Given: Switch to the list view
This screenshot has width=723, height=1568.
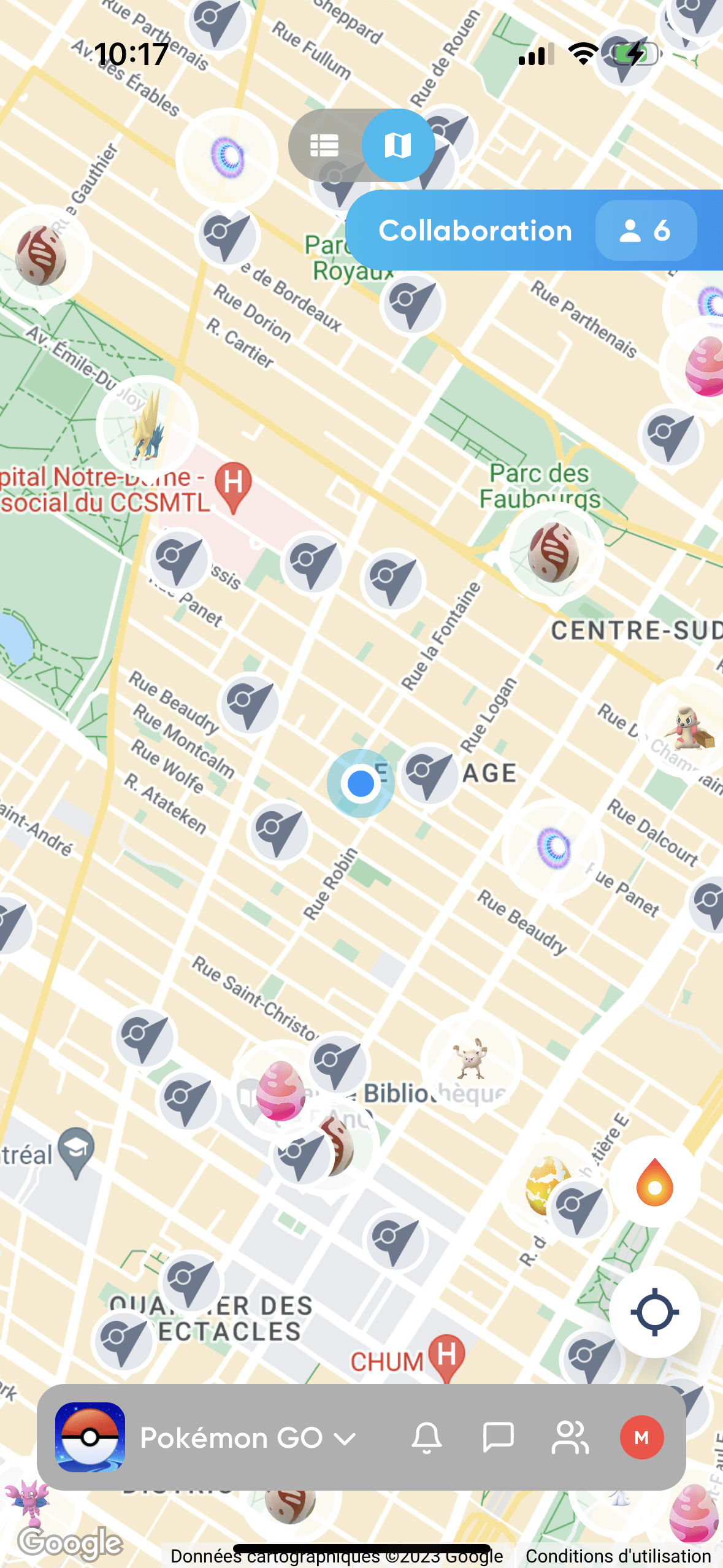Looking at the screenshot, I should (x=324, y=145).
